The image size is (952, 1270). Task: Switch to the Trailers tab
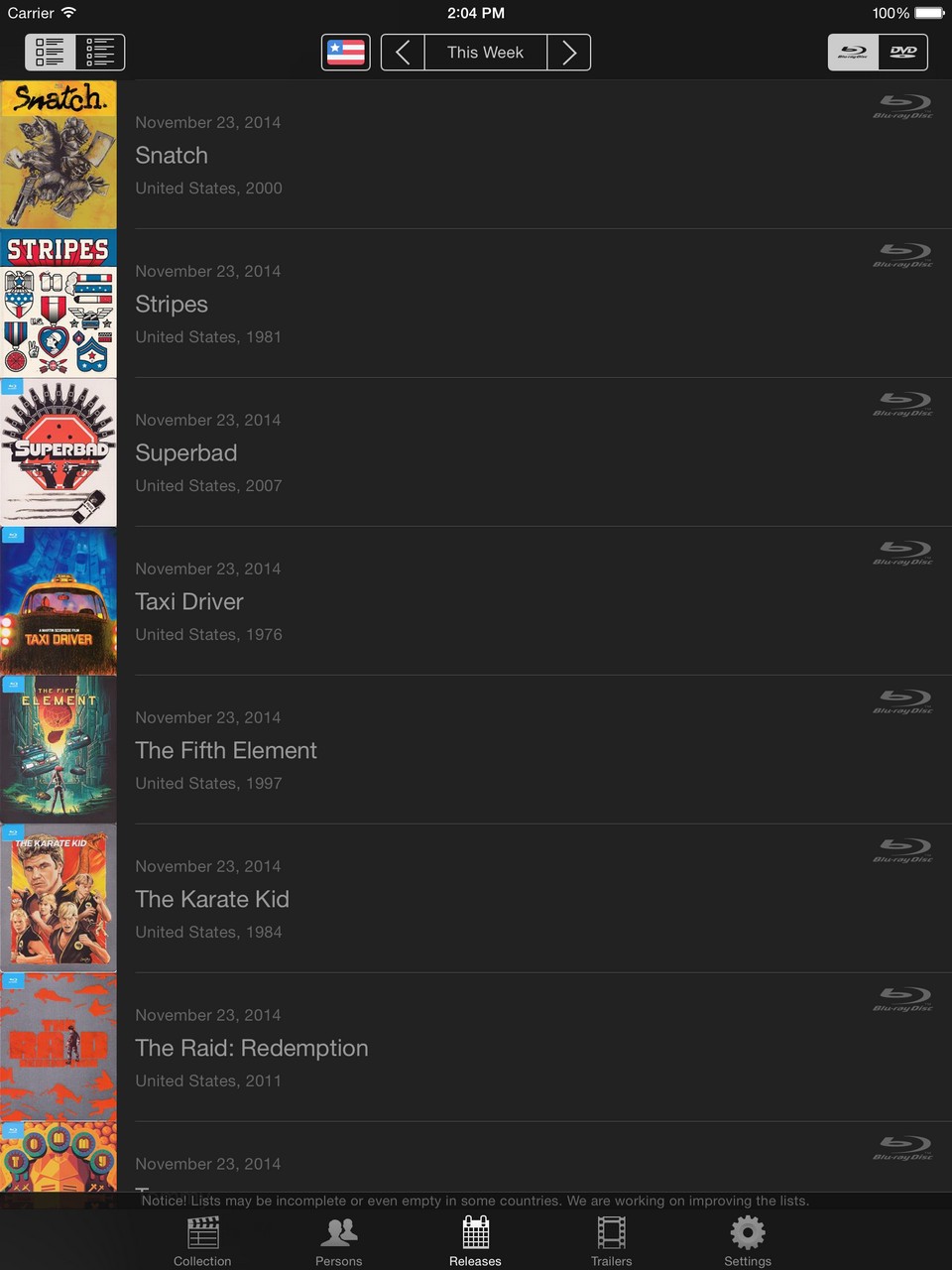tap(611, 1240)
